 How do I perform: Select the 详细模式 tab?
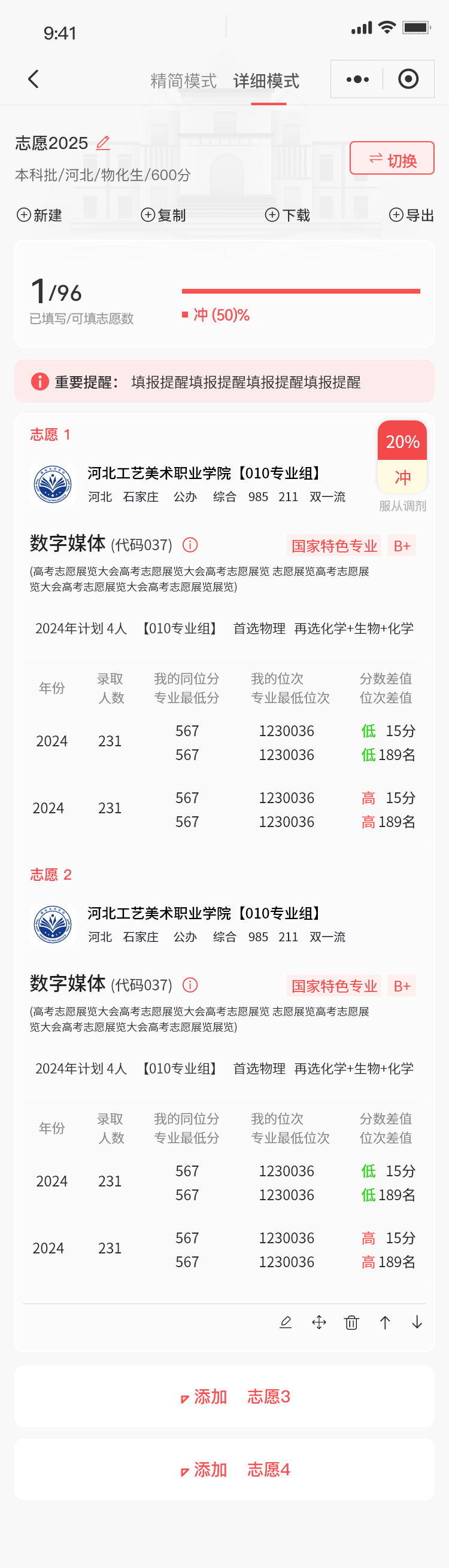tap(266, 81)
